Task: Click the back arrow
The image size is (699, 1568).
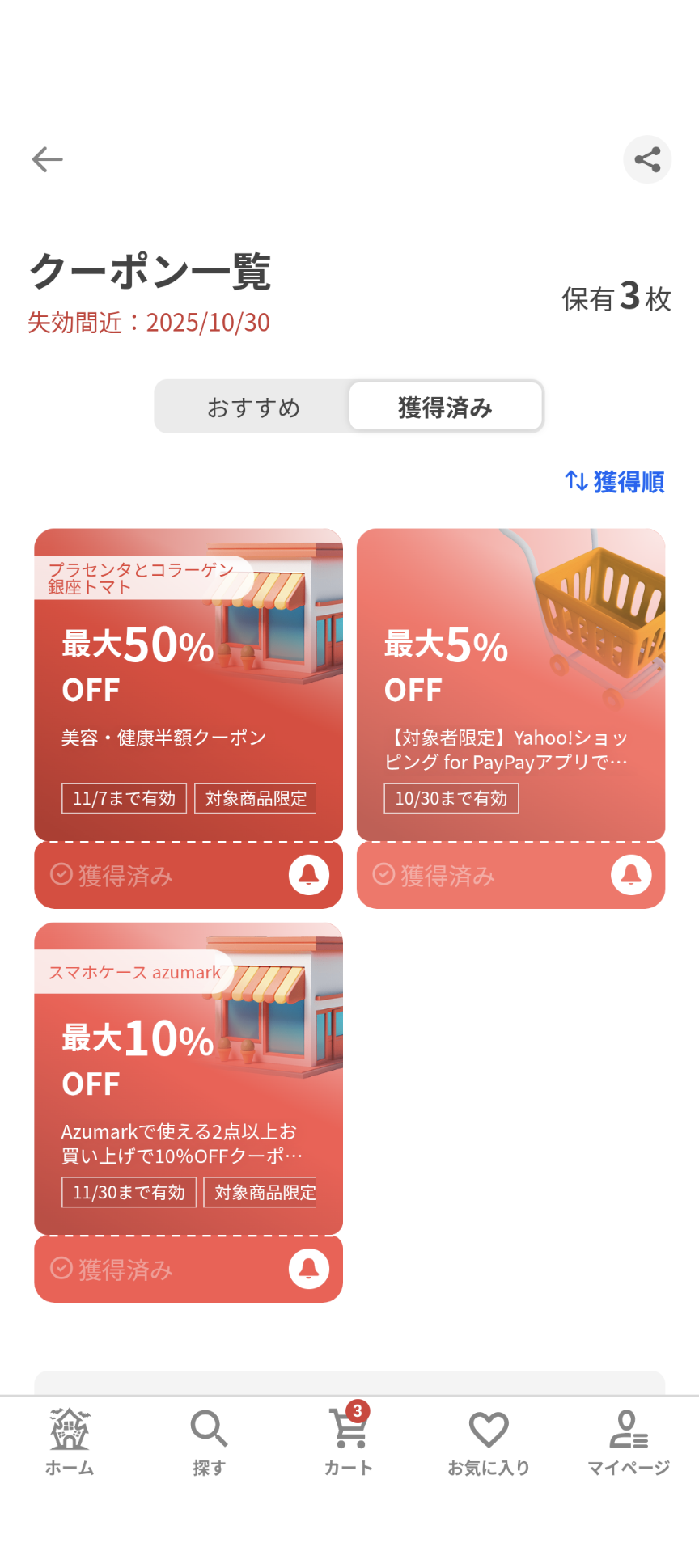Action: click(48, 159)
